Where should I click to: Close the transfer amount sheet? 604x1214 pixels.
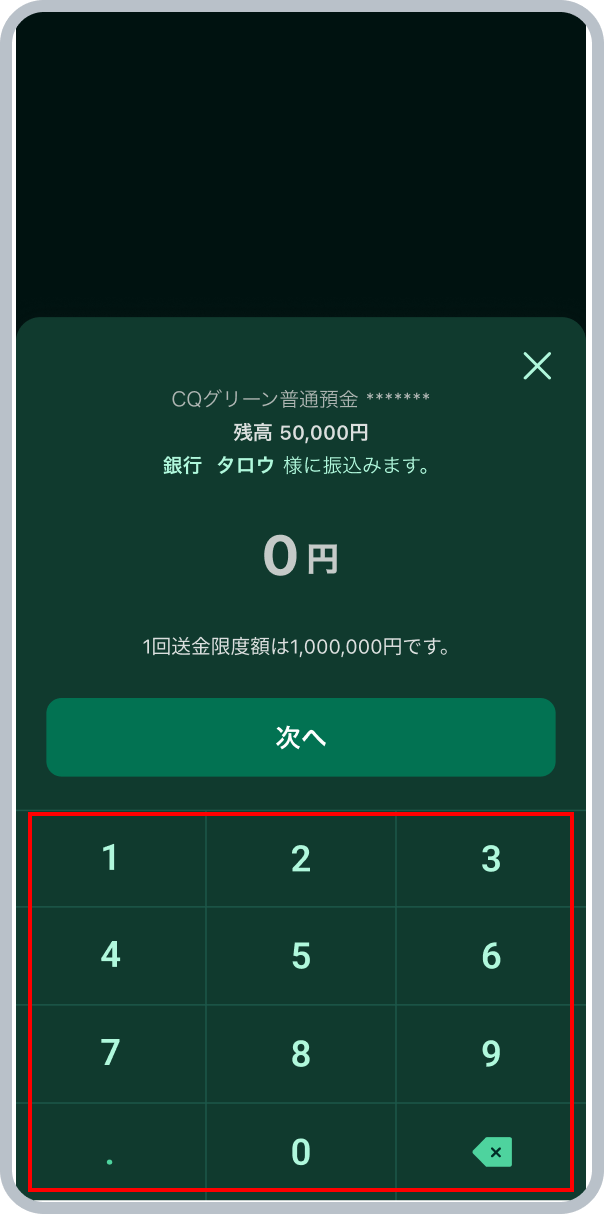tap(537, 366)
